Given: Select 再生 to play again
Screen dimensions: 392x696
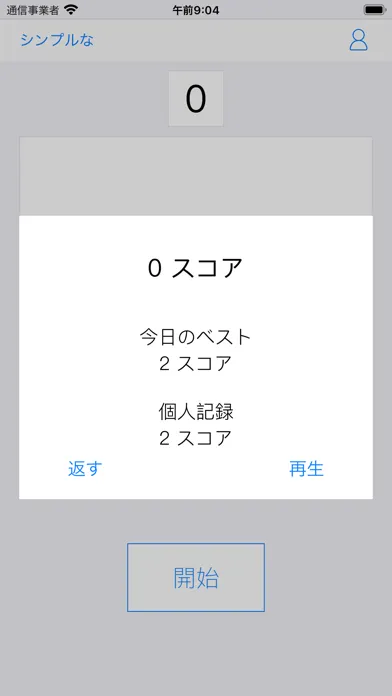Looking at the screenshot, I should coord(306,469).
